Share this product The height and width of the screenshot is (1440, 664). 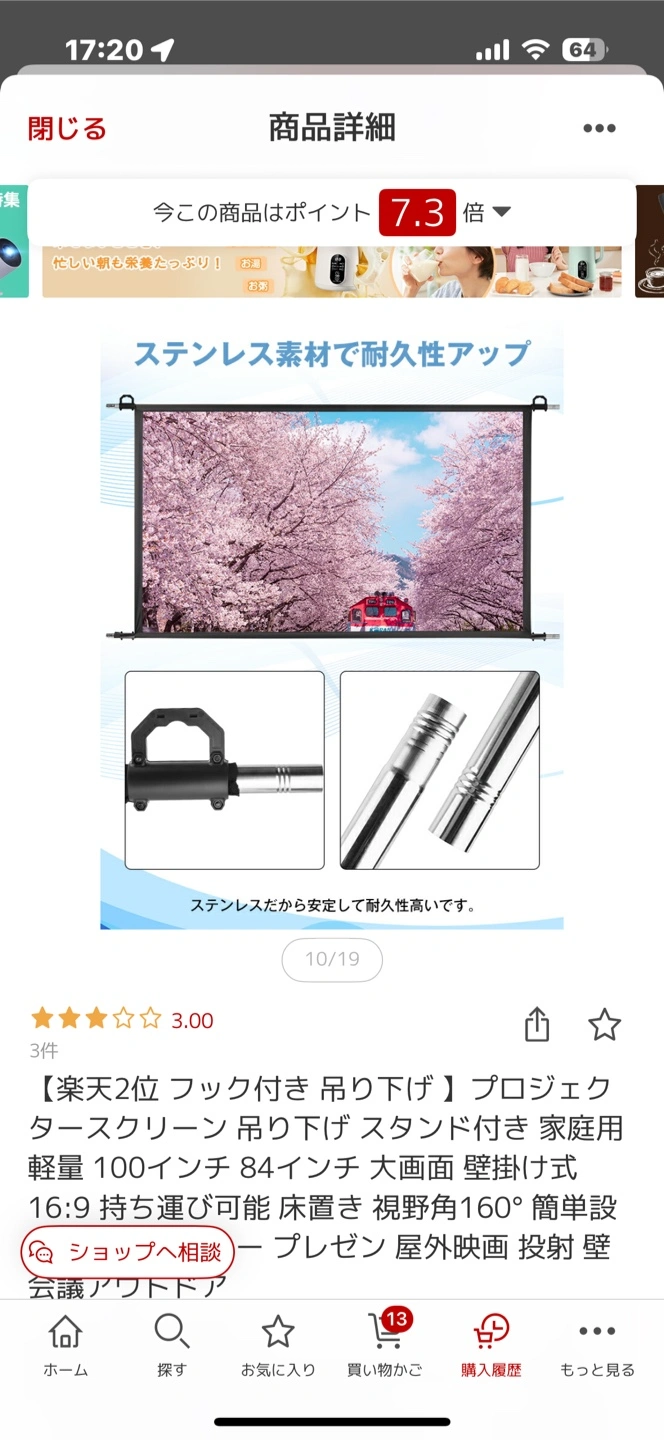(x=537, y=1024)
